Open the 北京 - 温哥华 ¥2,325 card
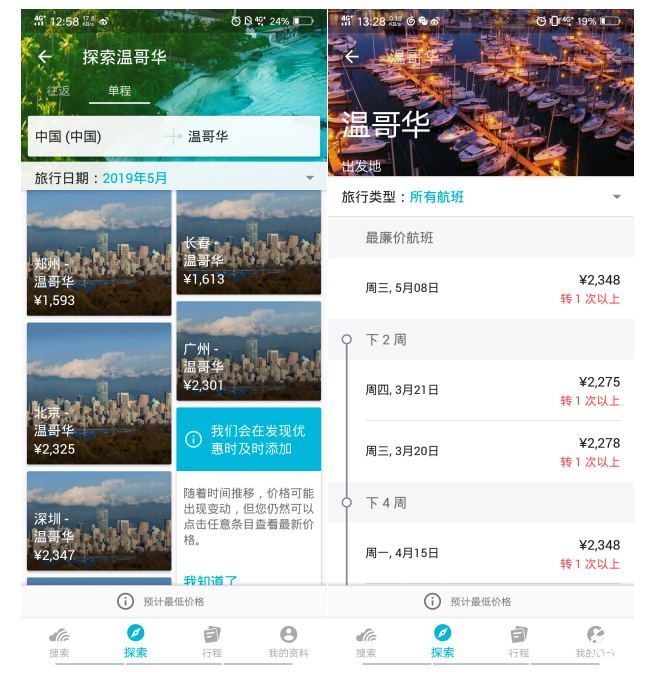Viewport: 661px width, 698px height. (x=98, y=393)
